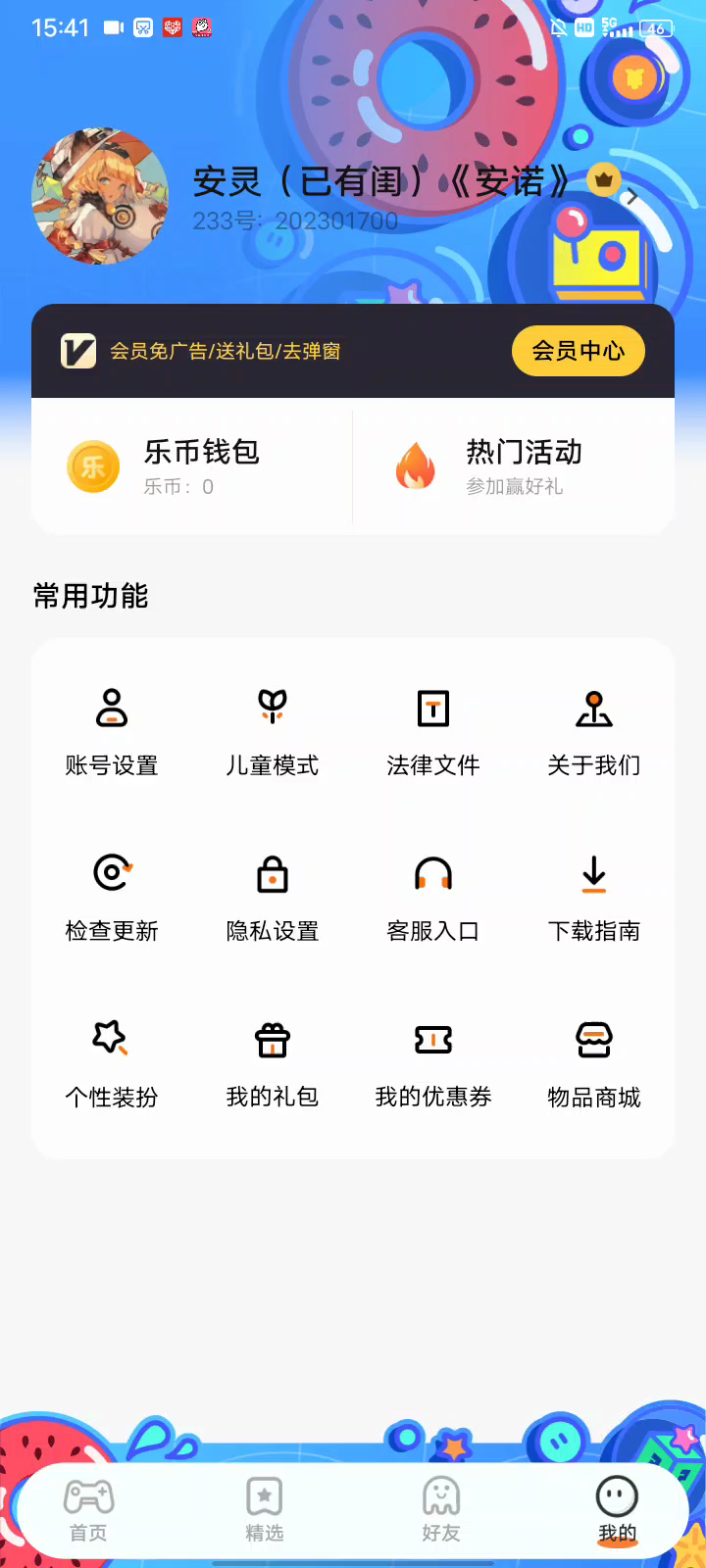Switch to the 好友 tab

(x=441, y=1509)
